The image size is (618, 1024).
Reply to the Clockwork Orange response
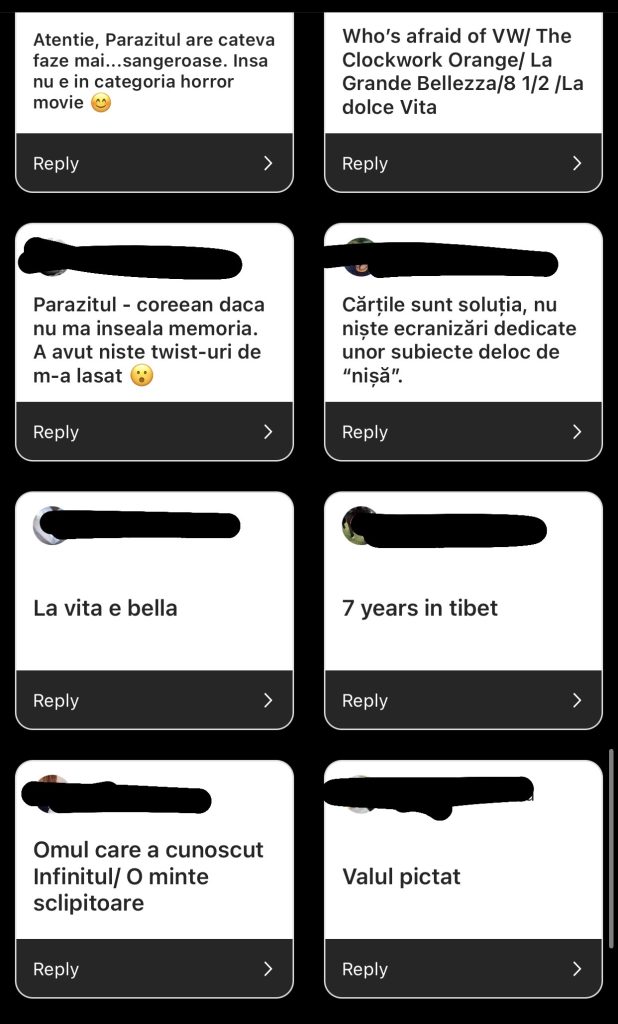[463, 163]
